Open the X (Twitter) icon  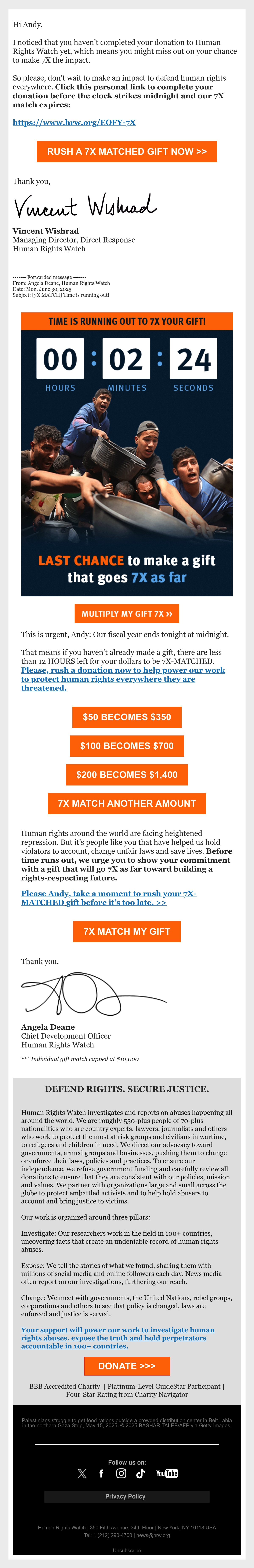tap(82, 1473)
